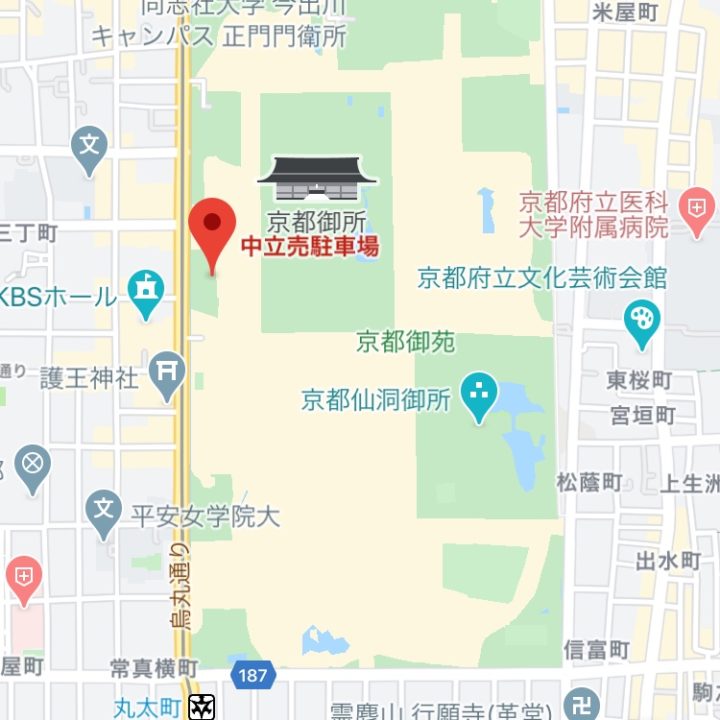Open the KBSホール map marker
The height and width of the screenshot is (720, 720).
[x=146, y=292]
